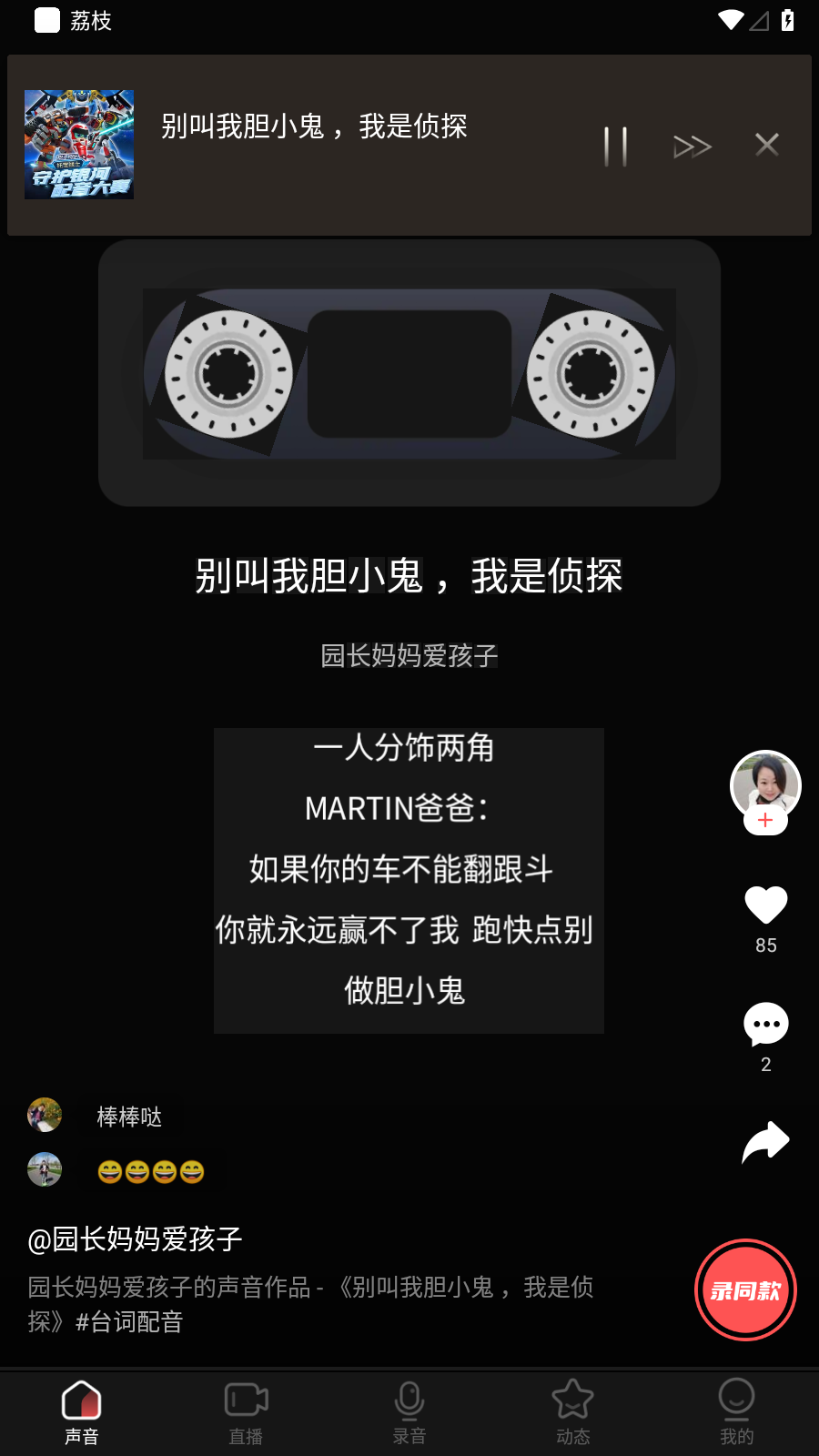Switch to the 直播 tab

pyautogui.click(x=246, y=1411)
